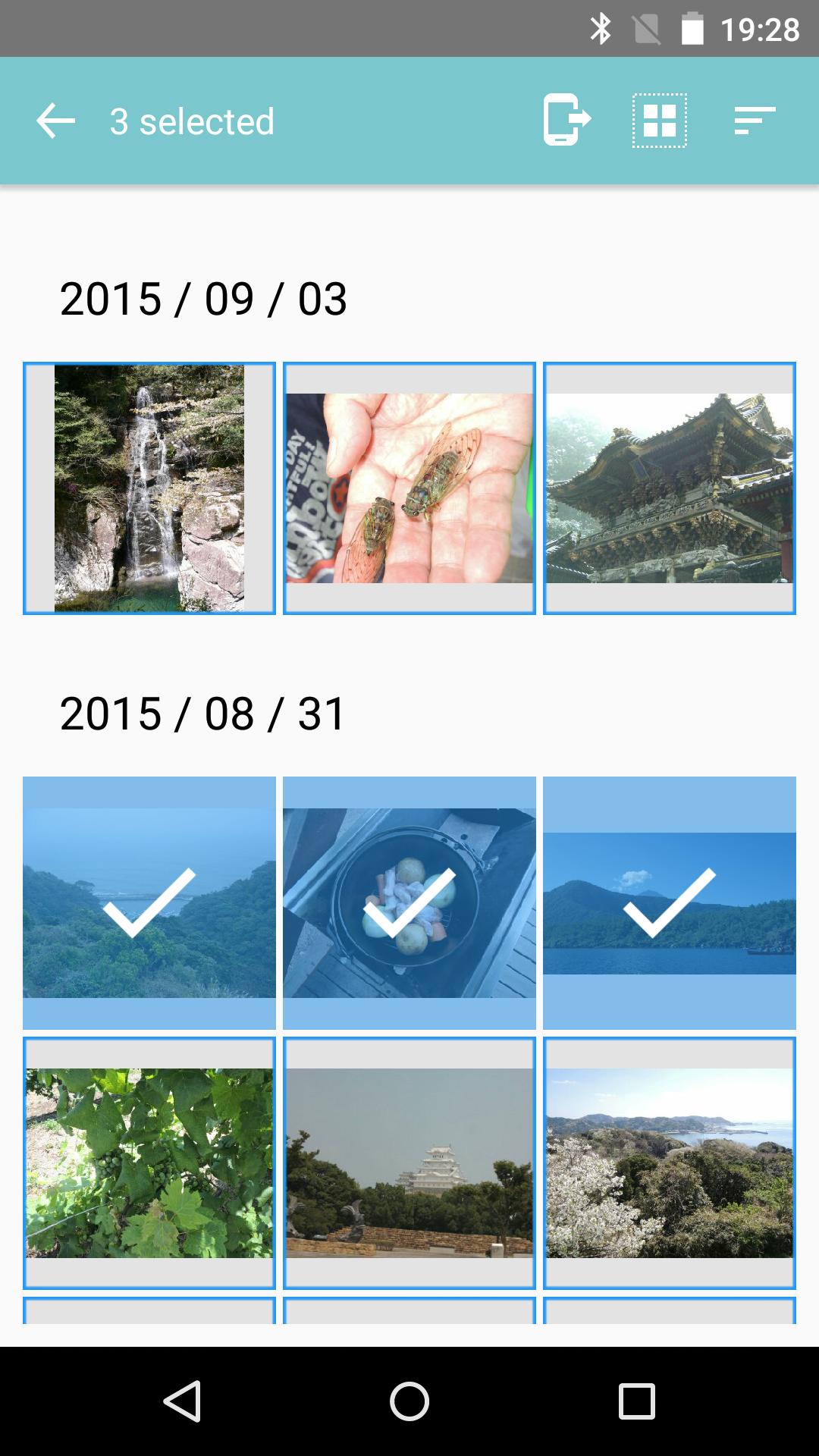The height and width of the screenshot is (1456, 819).
Task: Select the grape vine leaves photo
Action: pyautogui.click(x=149, y=1163)
